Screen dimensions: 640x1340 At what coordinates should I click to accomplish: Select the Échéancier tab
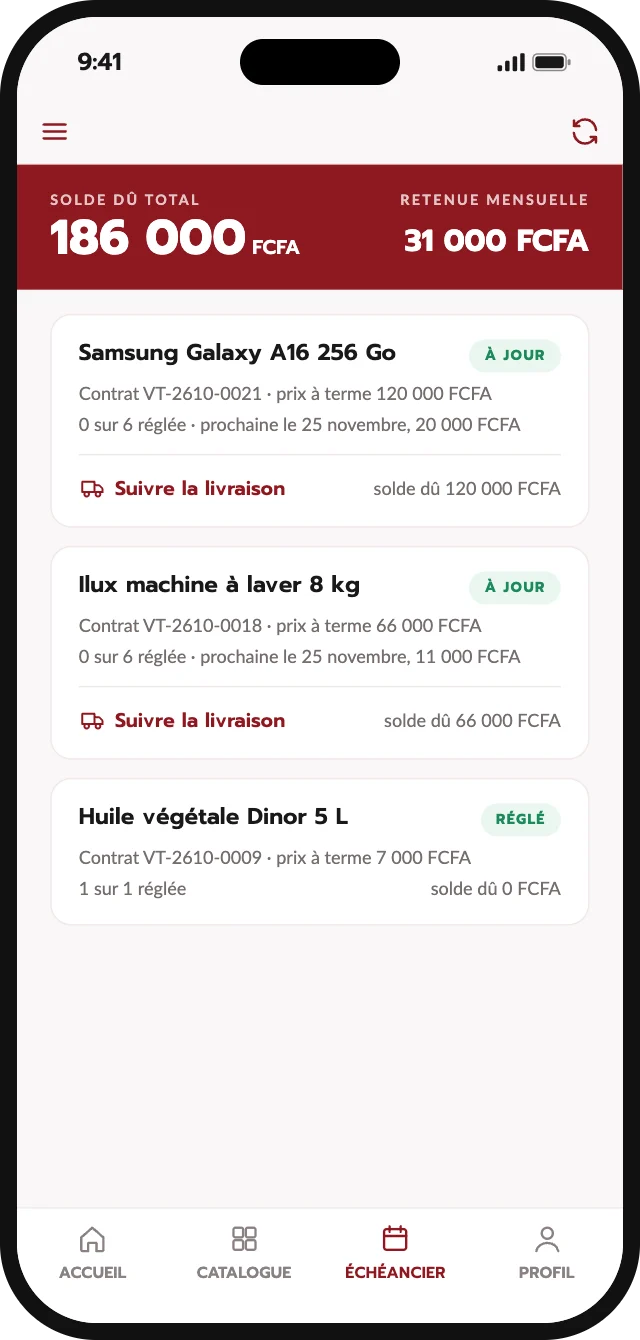click(395, 1252)
